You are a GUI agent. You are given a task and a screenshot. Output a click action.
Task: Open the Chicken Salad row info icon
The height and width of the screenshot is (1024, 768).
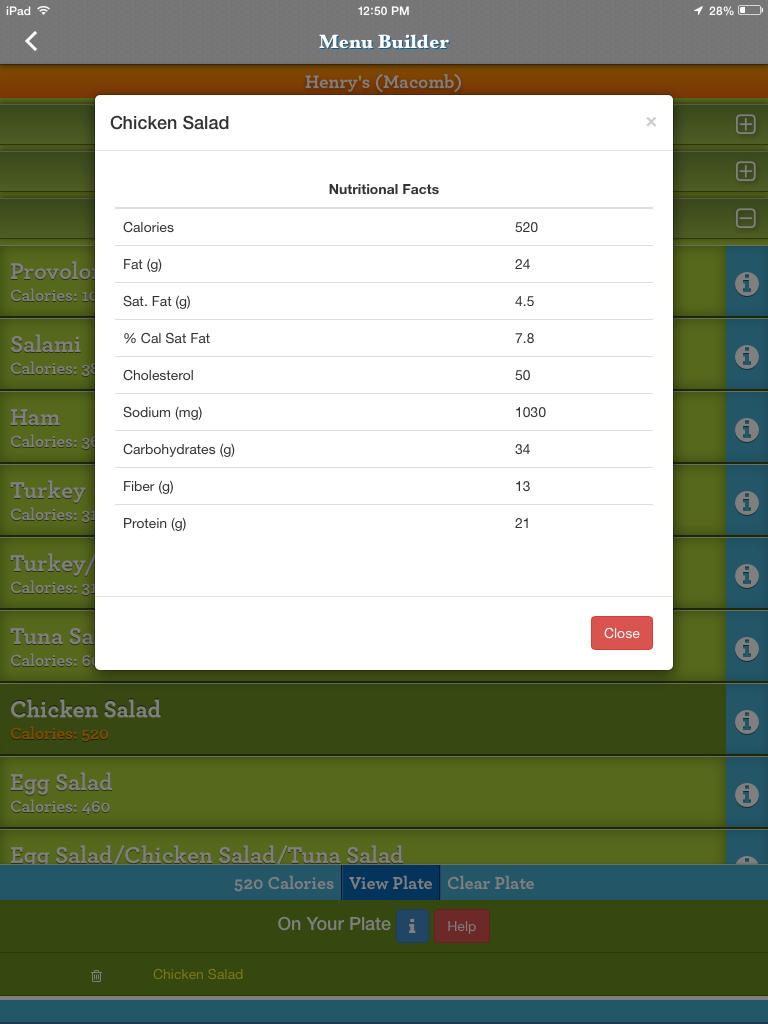747,718
